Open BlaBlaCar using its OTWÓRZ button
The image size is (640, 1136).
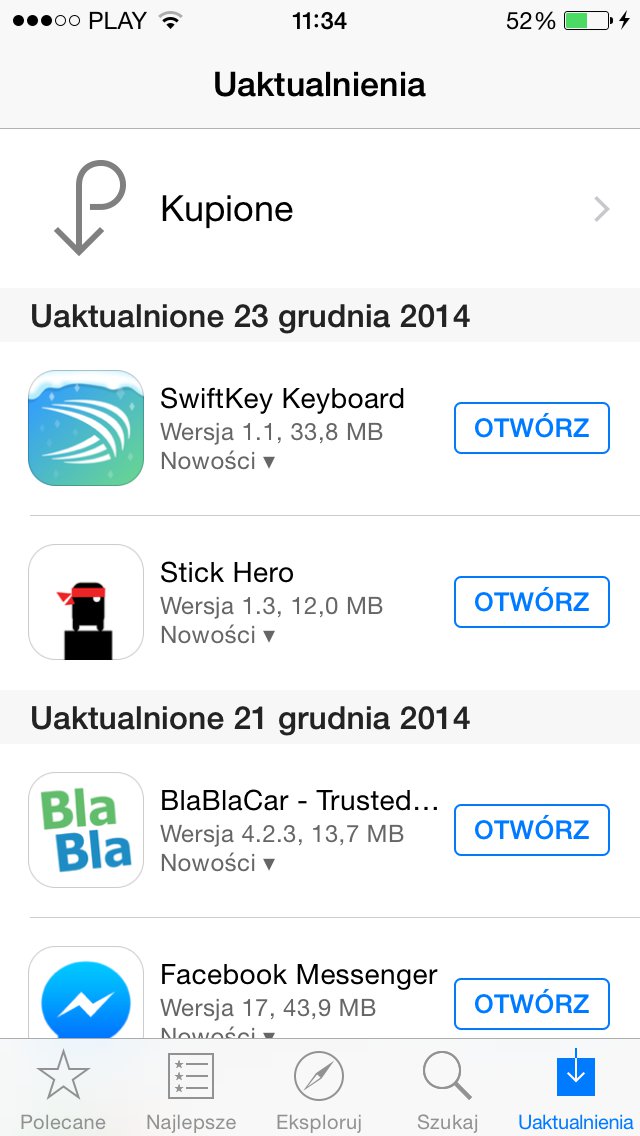tap(531, 830)
